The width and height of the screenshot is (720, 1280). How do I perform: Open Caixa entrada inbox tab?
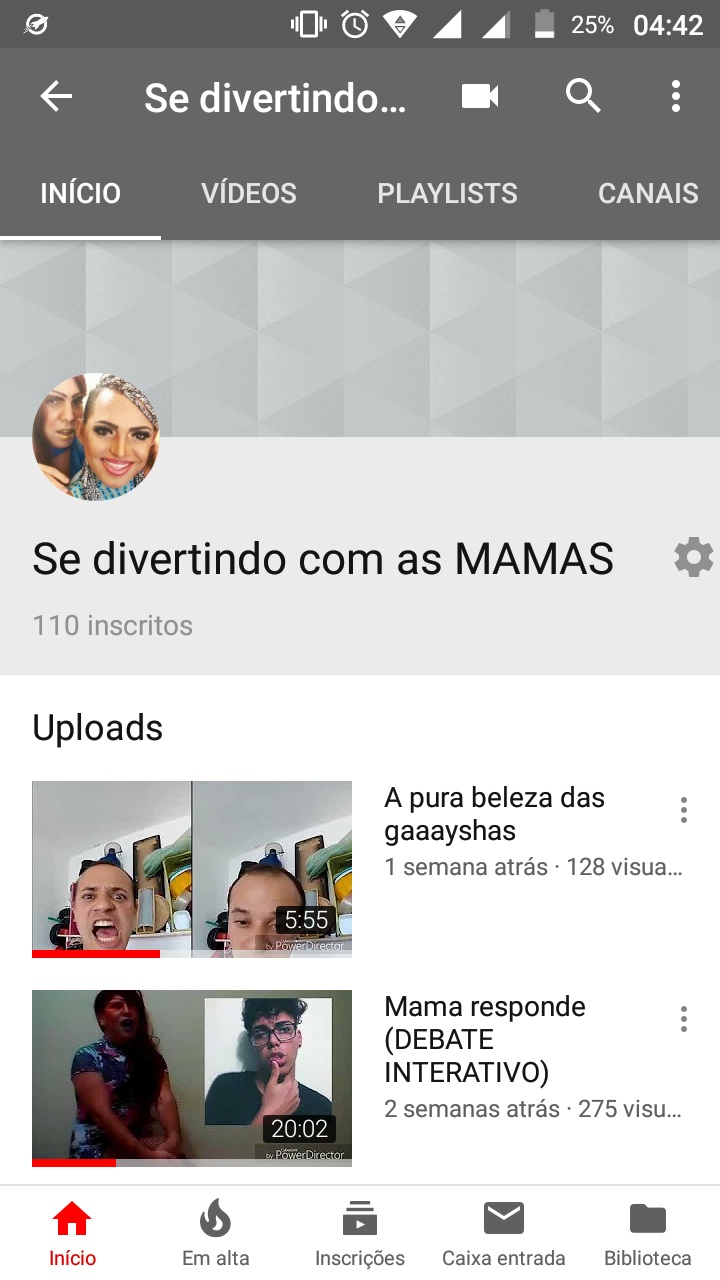(x=504, y=1233)
